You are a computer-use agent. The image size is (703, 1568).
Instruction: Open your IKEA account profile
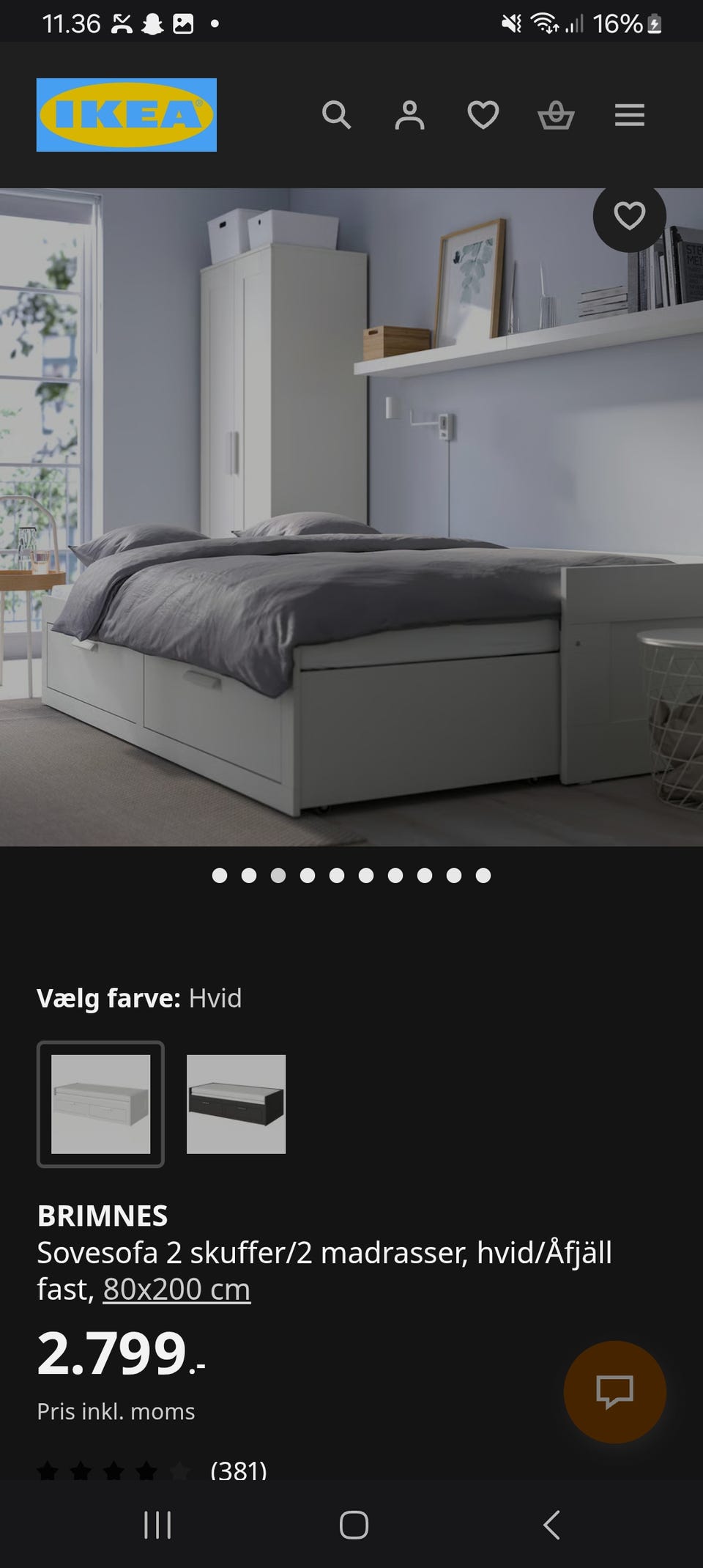coord(411,115)
